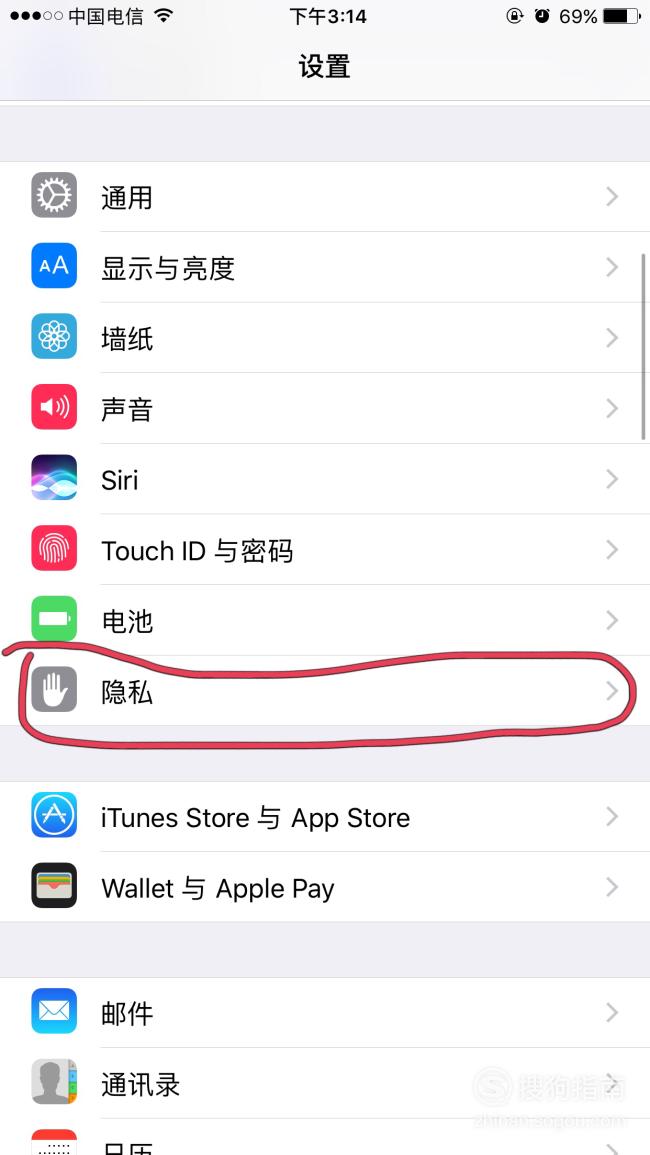Open Wallet 与 Apple Pay settings
Viewport: 650px width, 1155px height.
(325, 888)
